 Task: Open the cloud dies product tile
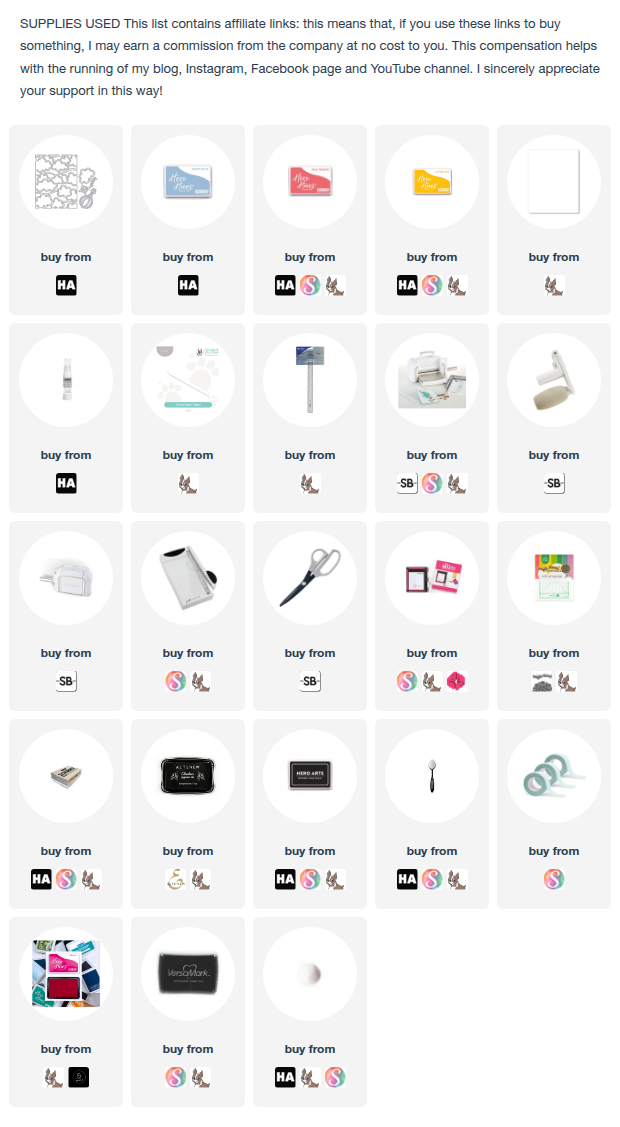coord(66,182)
